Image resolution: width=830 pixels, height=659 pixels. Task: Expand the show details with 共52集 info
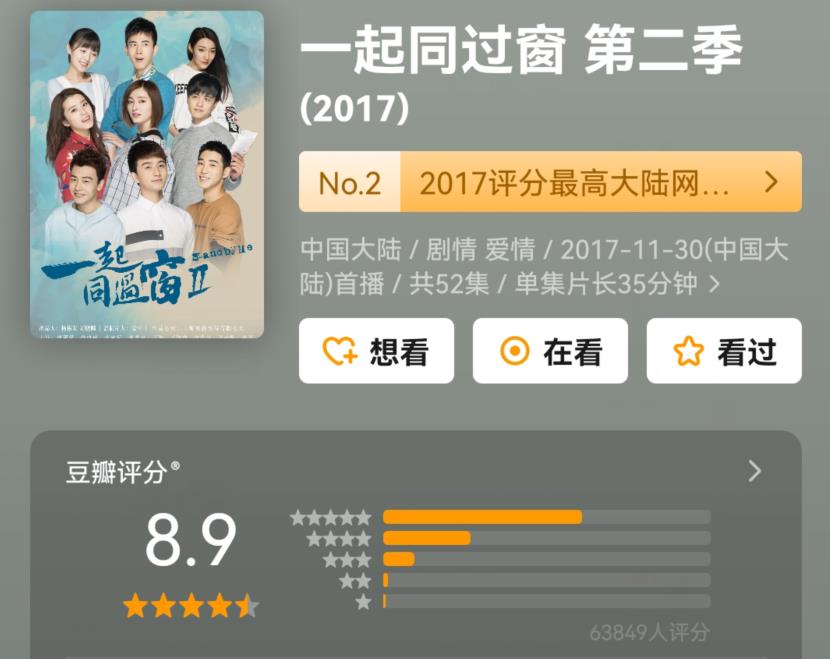tap(714, 284)
